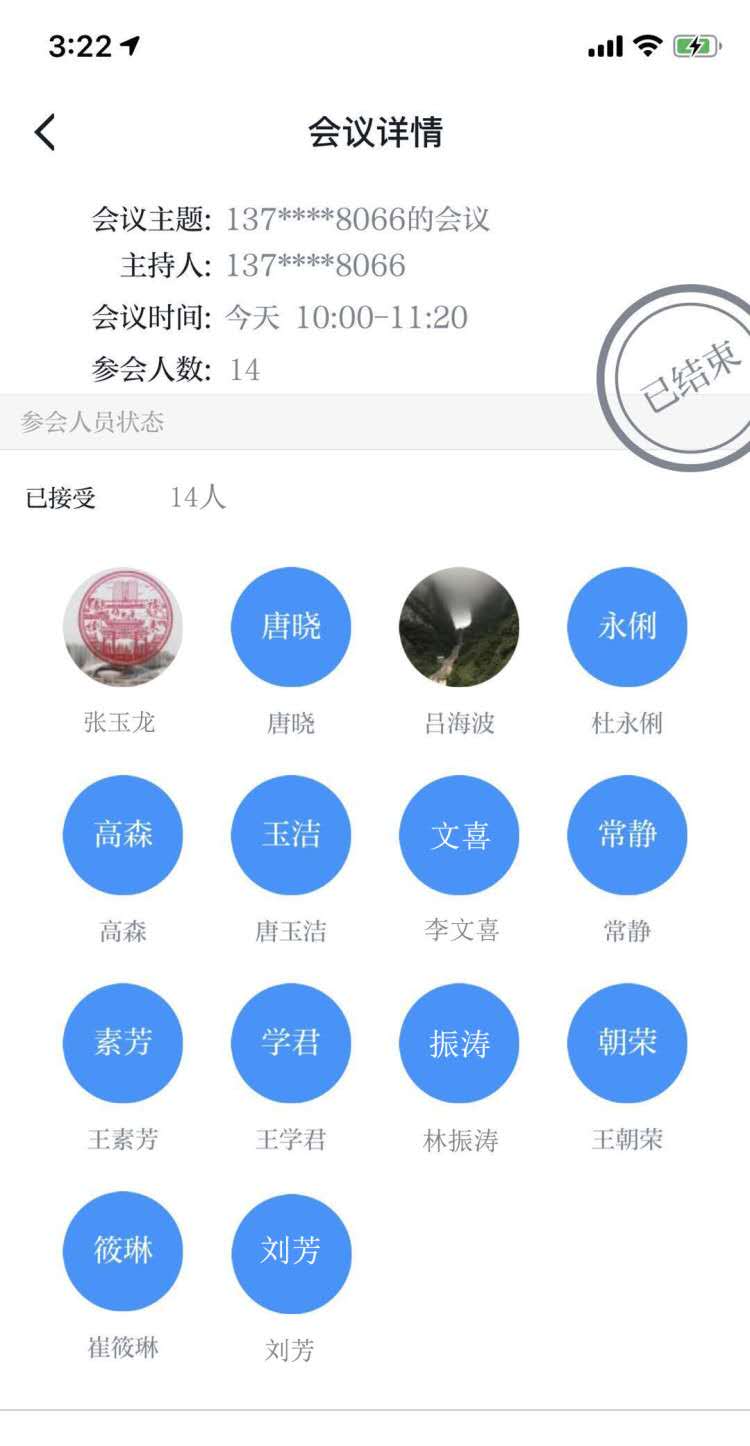Tap on participant 王素芳
The image size is (750, 1446).
(123, 1043)
